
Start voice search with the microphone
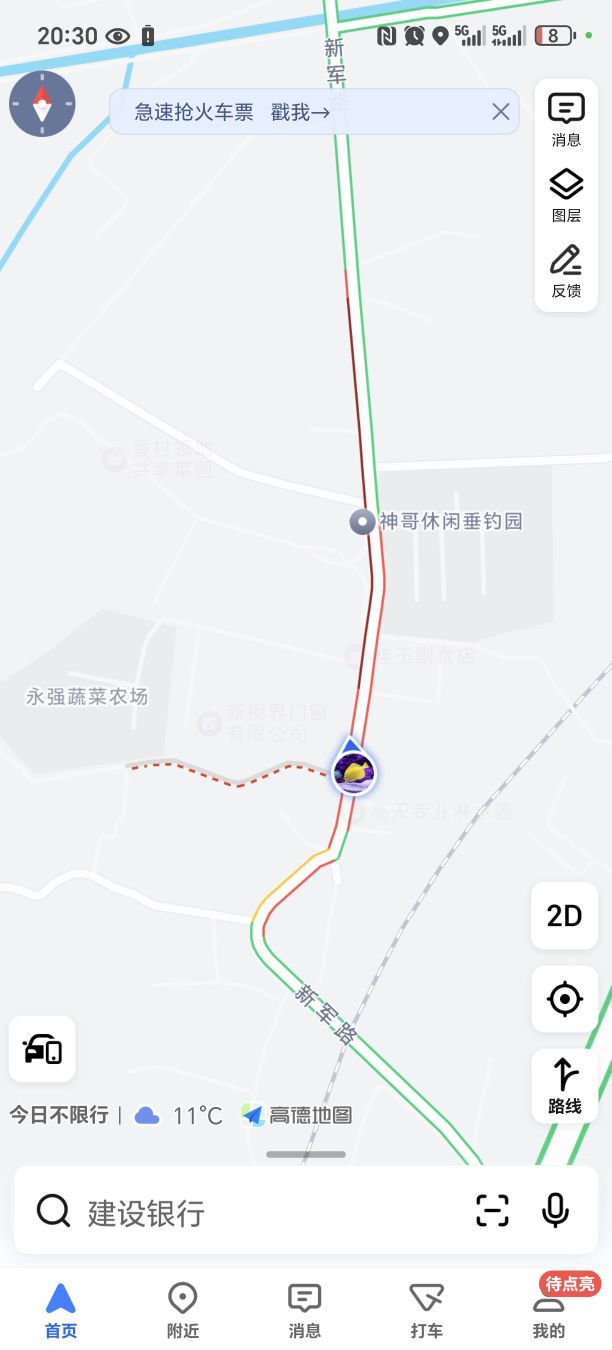[555, 1211]
